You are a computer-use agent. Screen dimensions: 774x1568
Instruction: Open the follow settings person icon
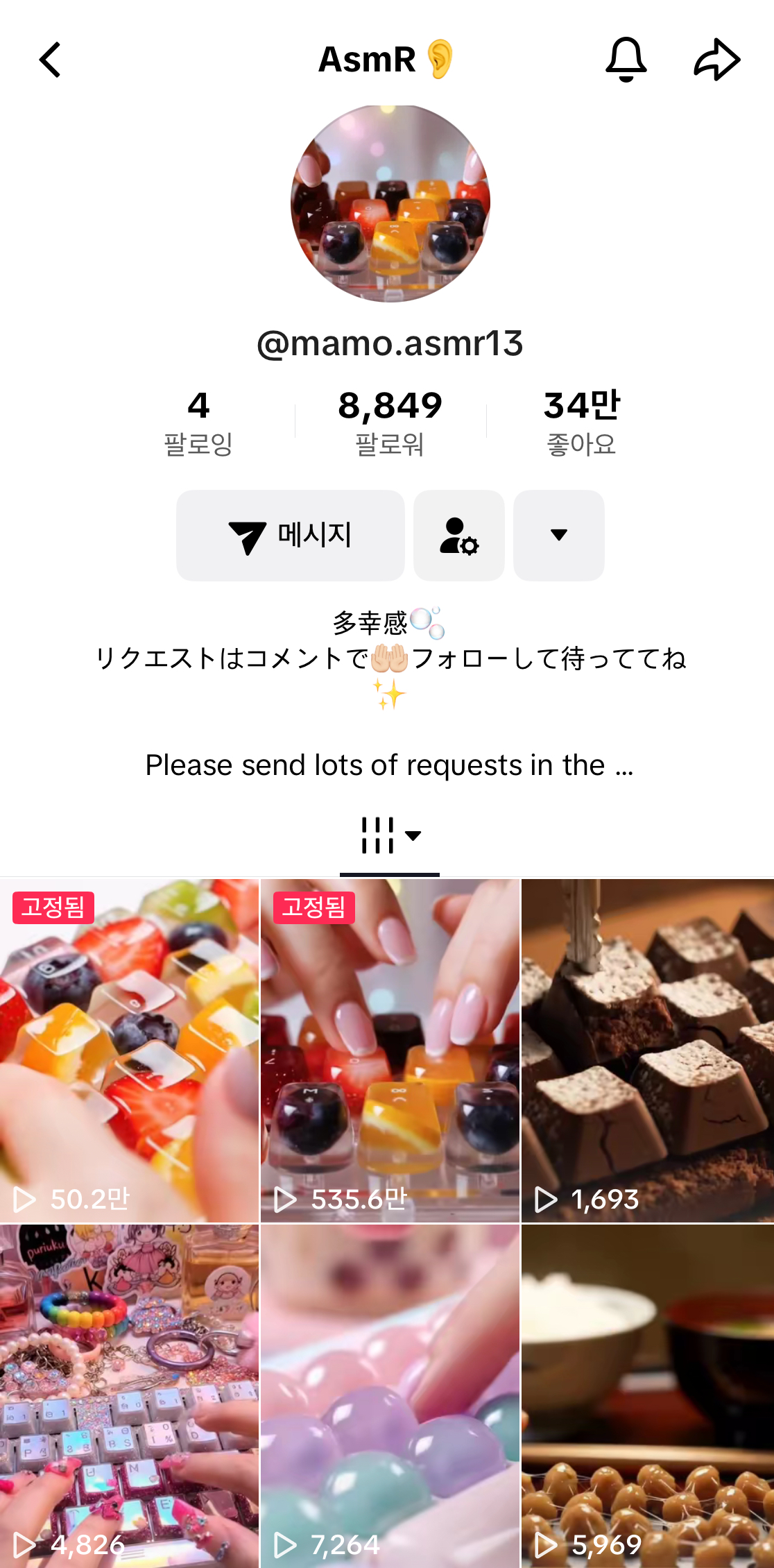click(x=459, y=535)
